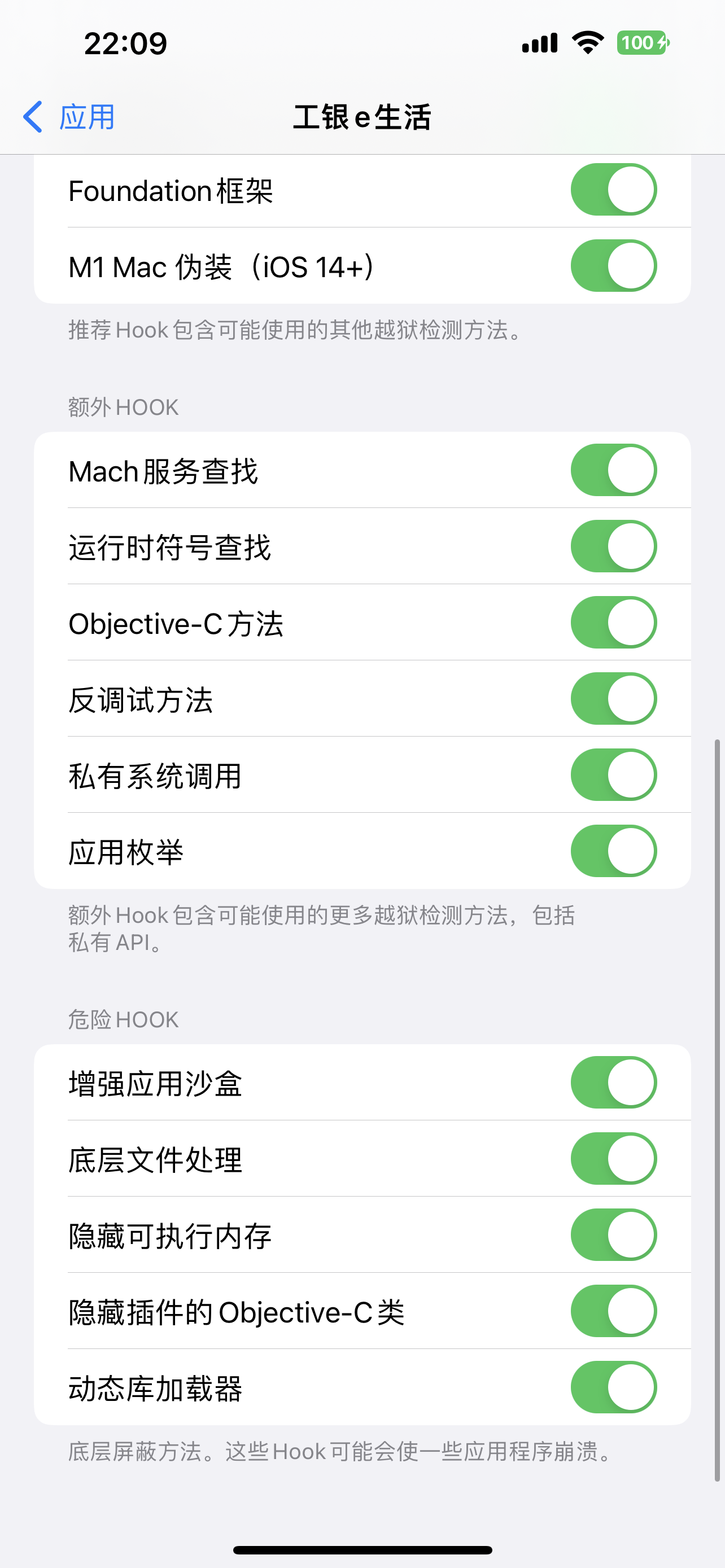The image size is (725, 1568).
Task: Tap the back chevron icon
Action: [x=33, y=116]
